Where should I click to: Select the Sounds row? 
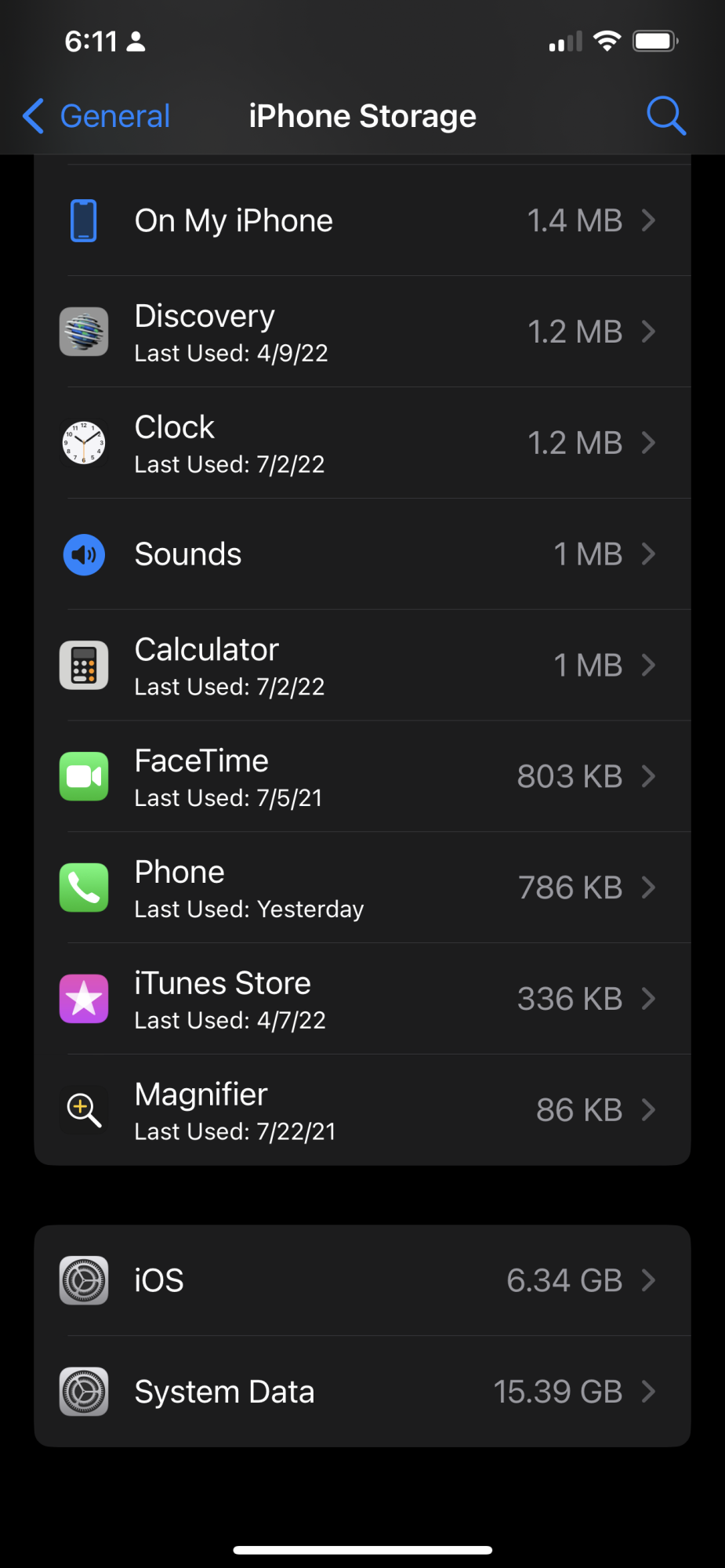click(x=362, y=554)
